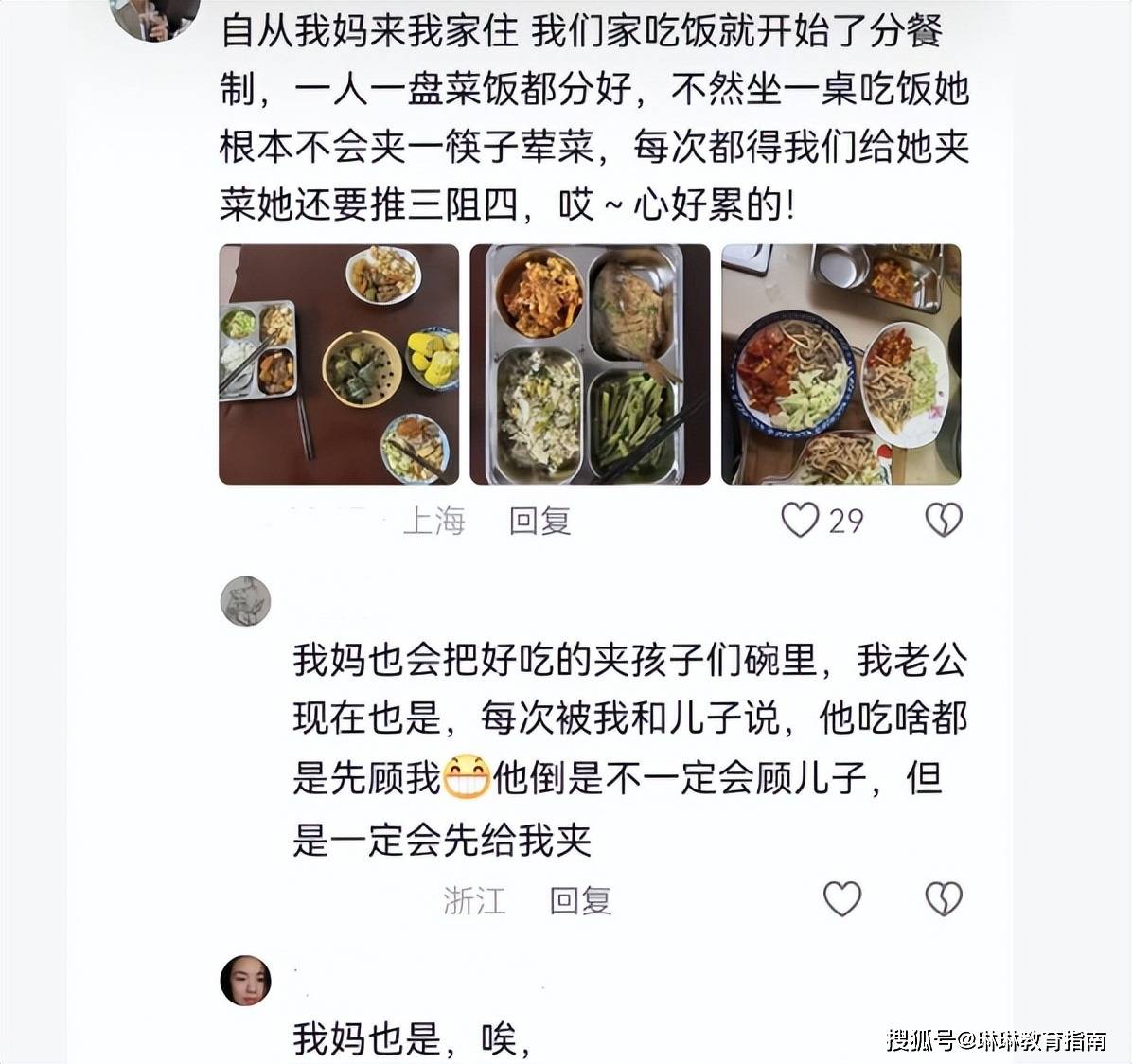This screenshot has height=1064, width=1132.
Task: Open the Zhejiang commenter's sketch avatar
Action: 246,601
